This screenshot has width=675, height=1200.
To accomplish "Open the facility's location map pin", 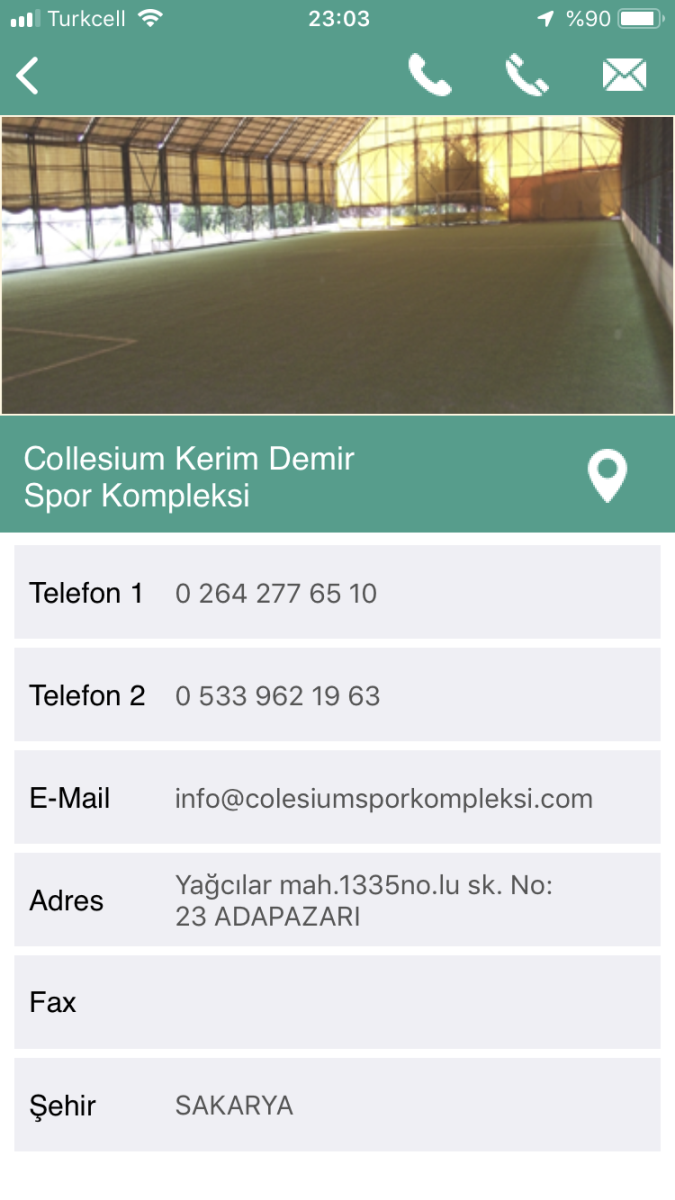I will 607,476.
